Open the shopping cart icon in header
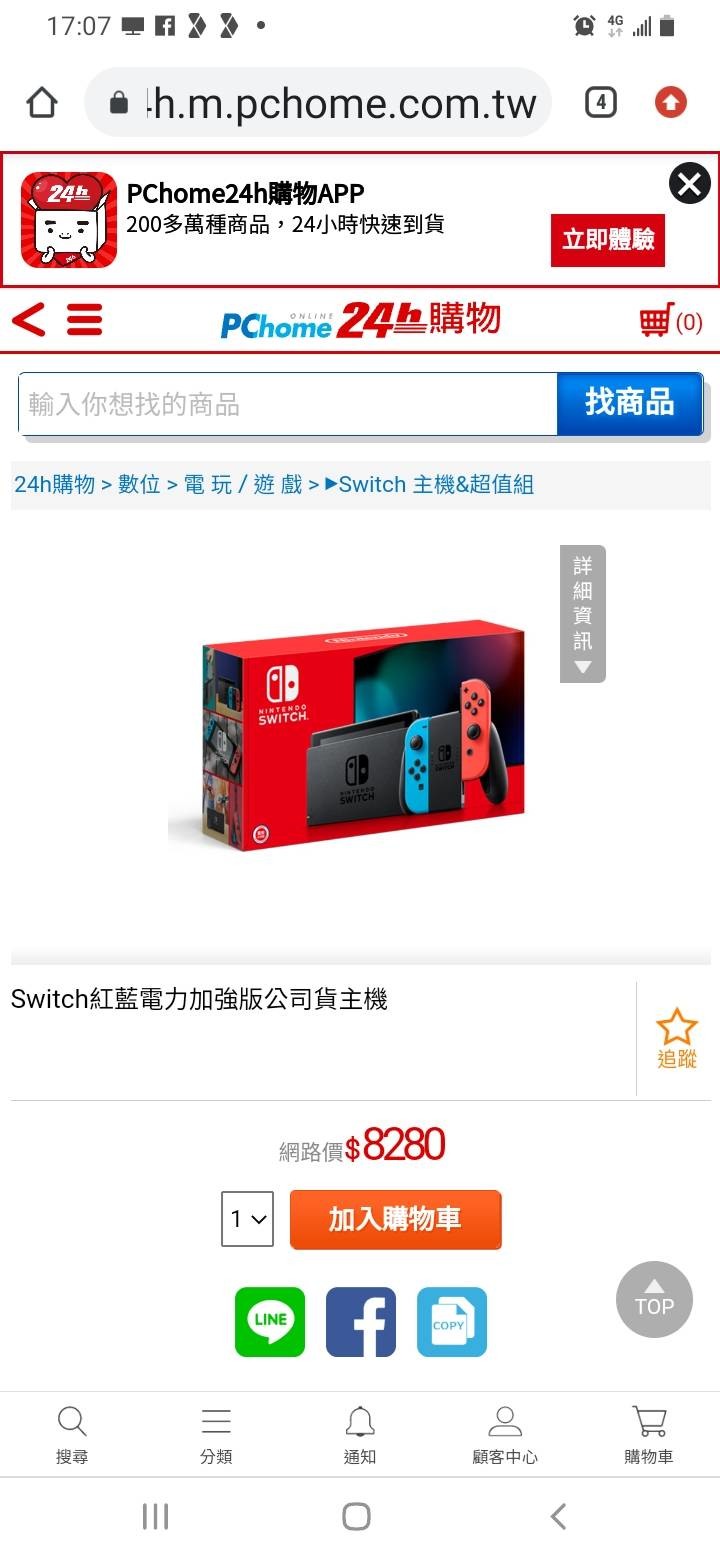The width and height of the screenshot is (720, 1560). [x=670, y=321]
